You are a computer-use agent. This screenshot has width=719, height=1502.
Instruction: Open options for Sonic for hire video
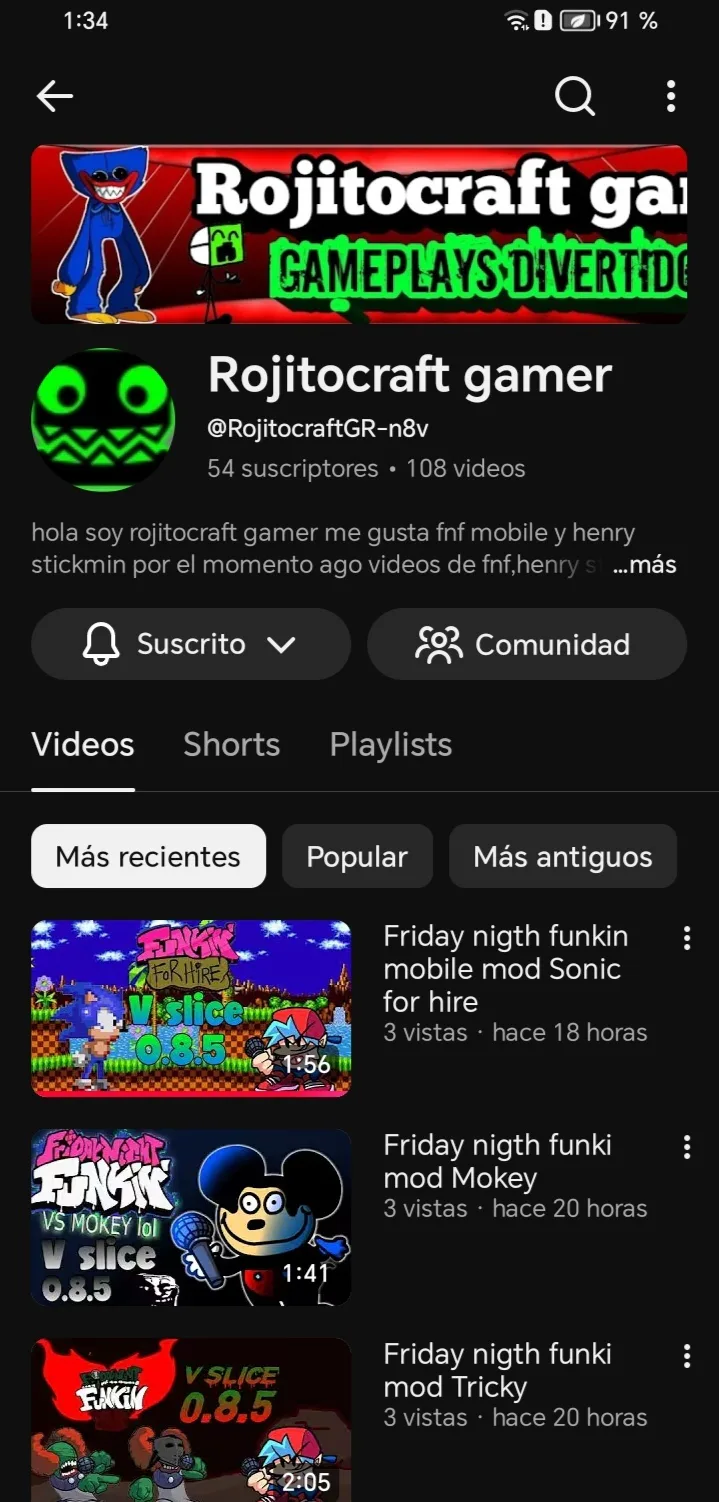click(687, 938)
